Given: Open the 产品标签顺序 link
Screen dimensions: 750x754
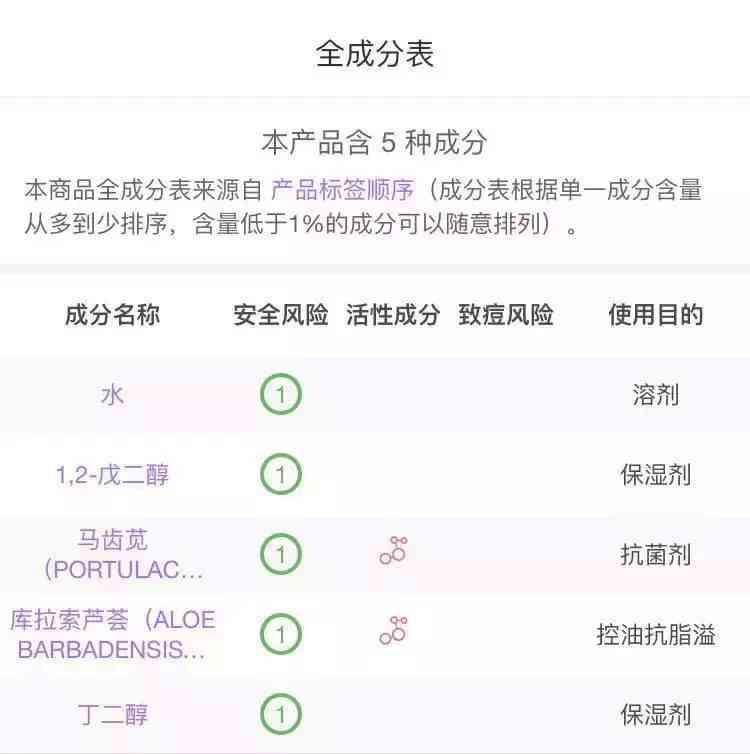Looking at the screenshot, I should [x=343, y=191].
